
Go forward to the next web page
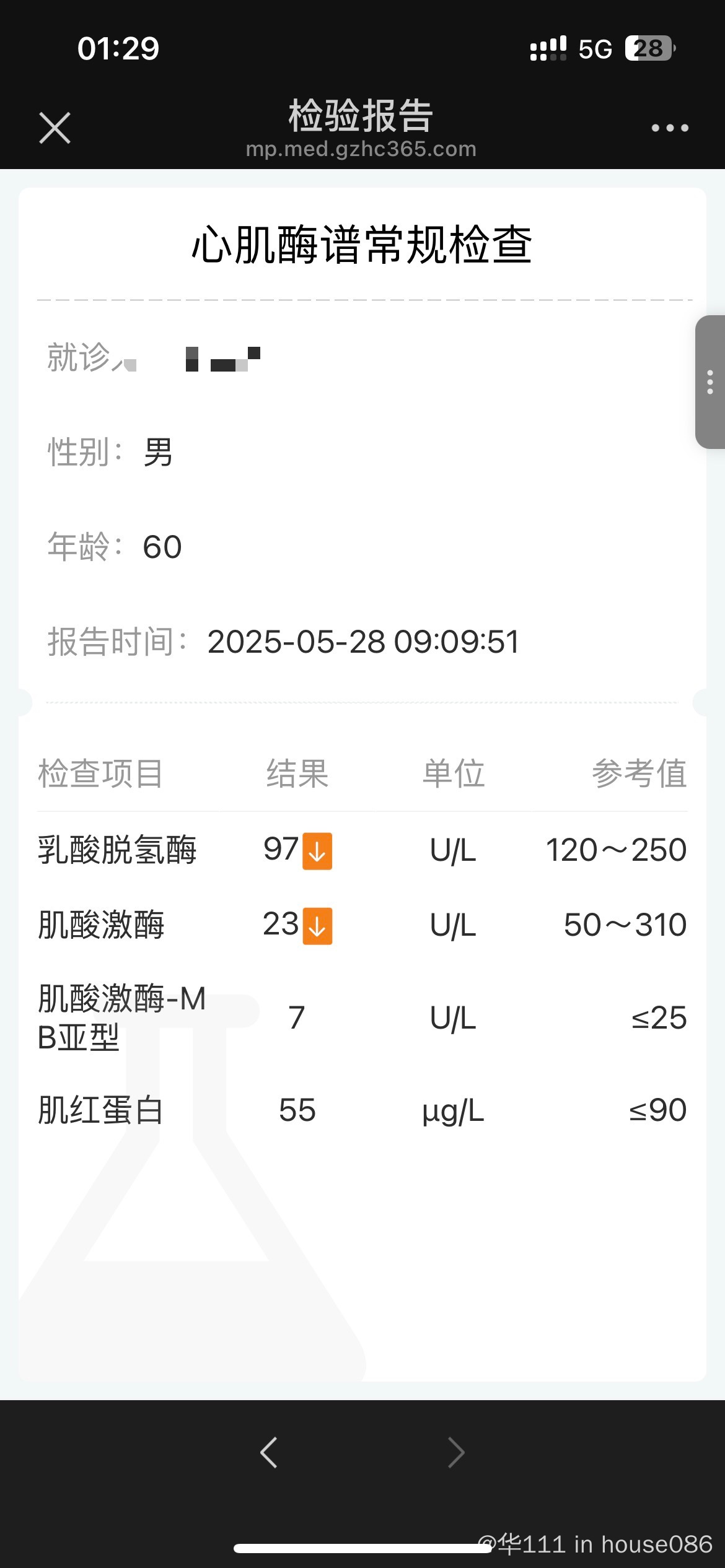[456, 1452]
